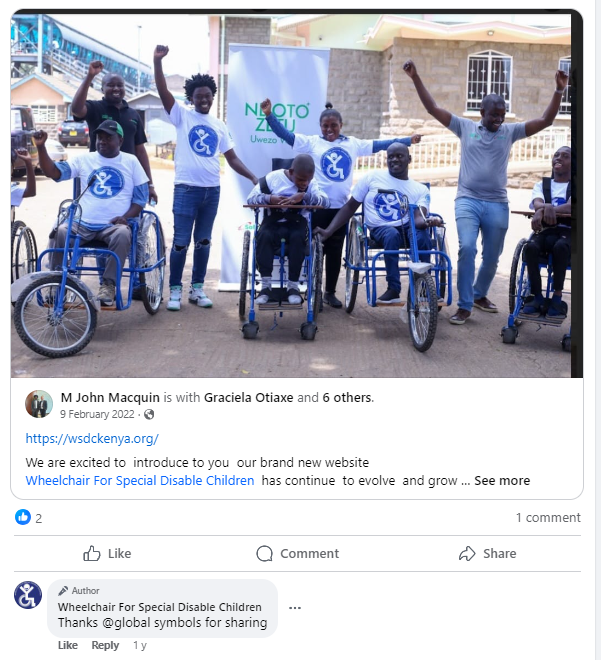Expand post text with See more

click(x=502, y=480)
